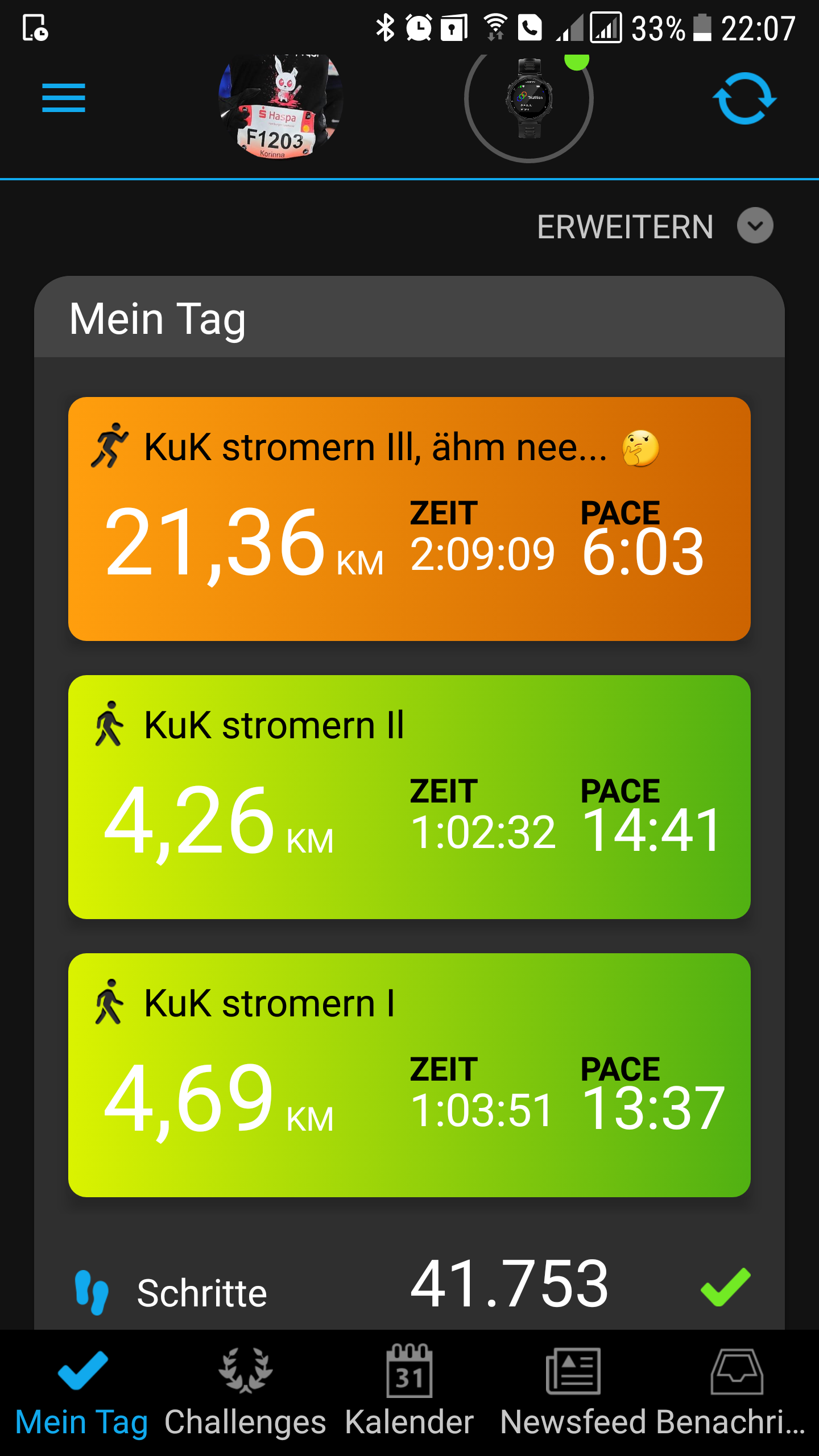This screenshot has height=1456, width=819.
Task: Expand the view with ERWEITERN
Action: pos(654,226)
